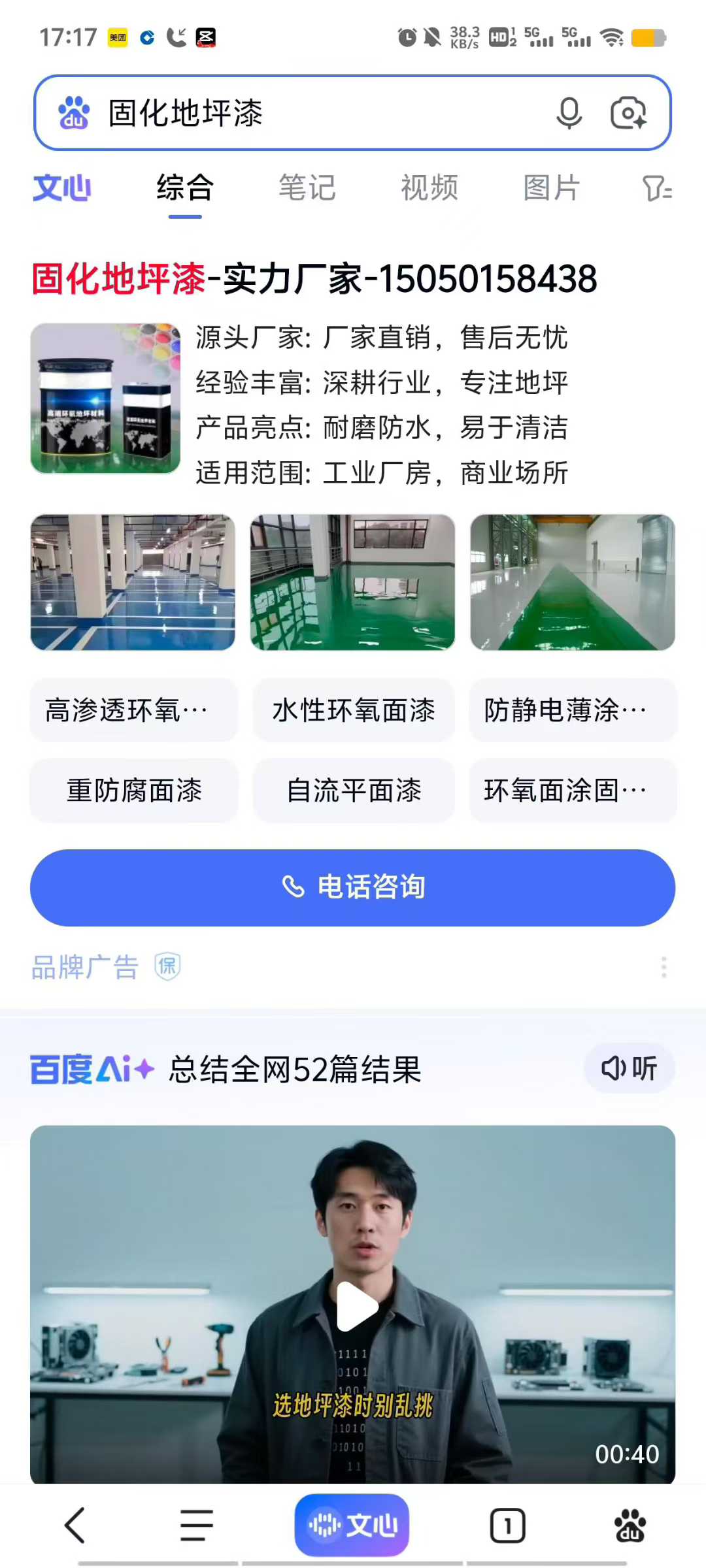This screenshot has height=1568, width=706.
Task: Go back using the bottom back arrow
Action: pyautogui.click(x=75, y=1526)
